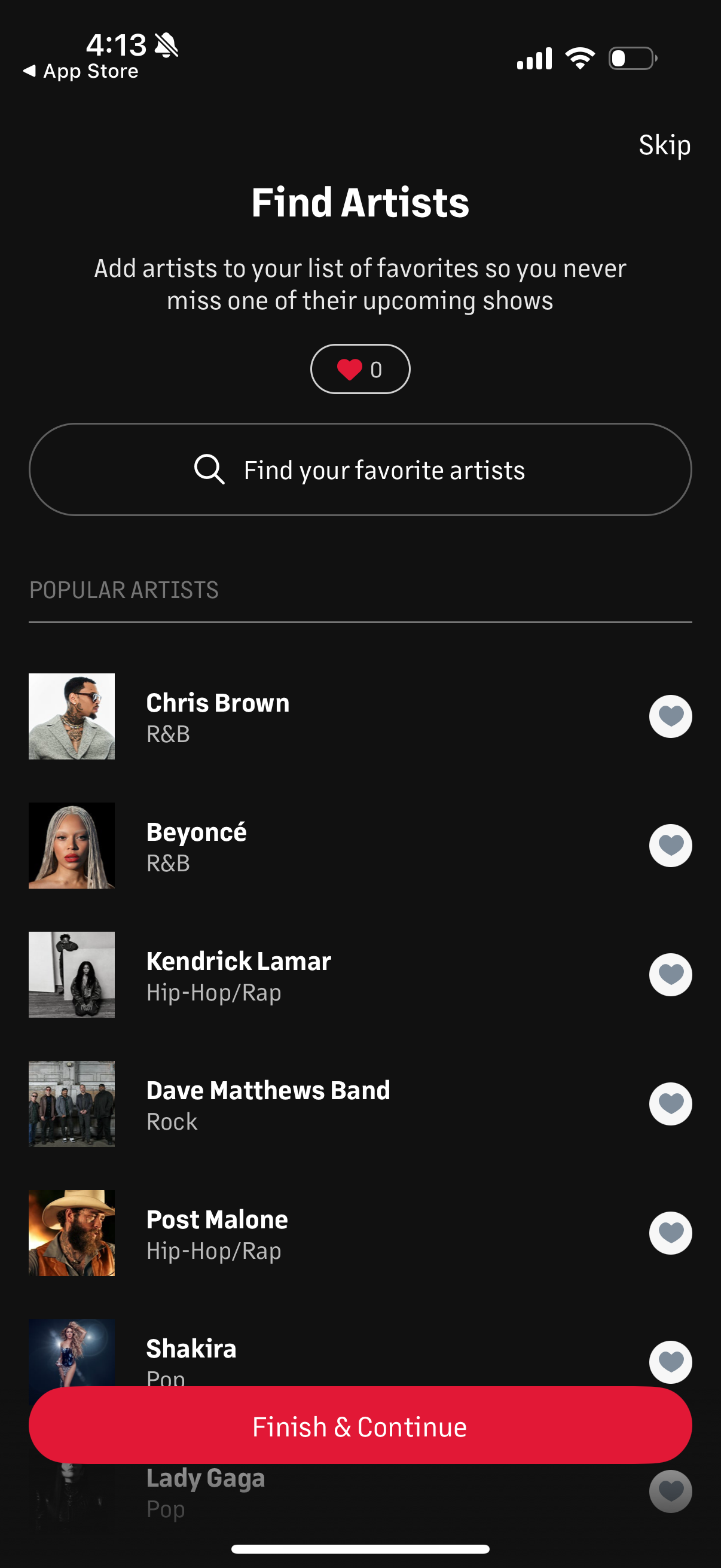Click the Hip-Hop/Rap label under Kendrick Lamar

[x=213, y=992]
